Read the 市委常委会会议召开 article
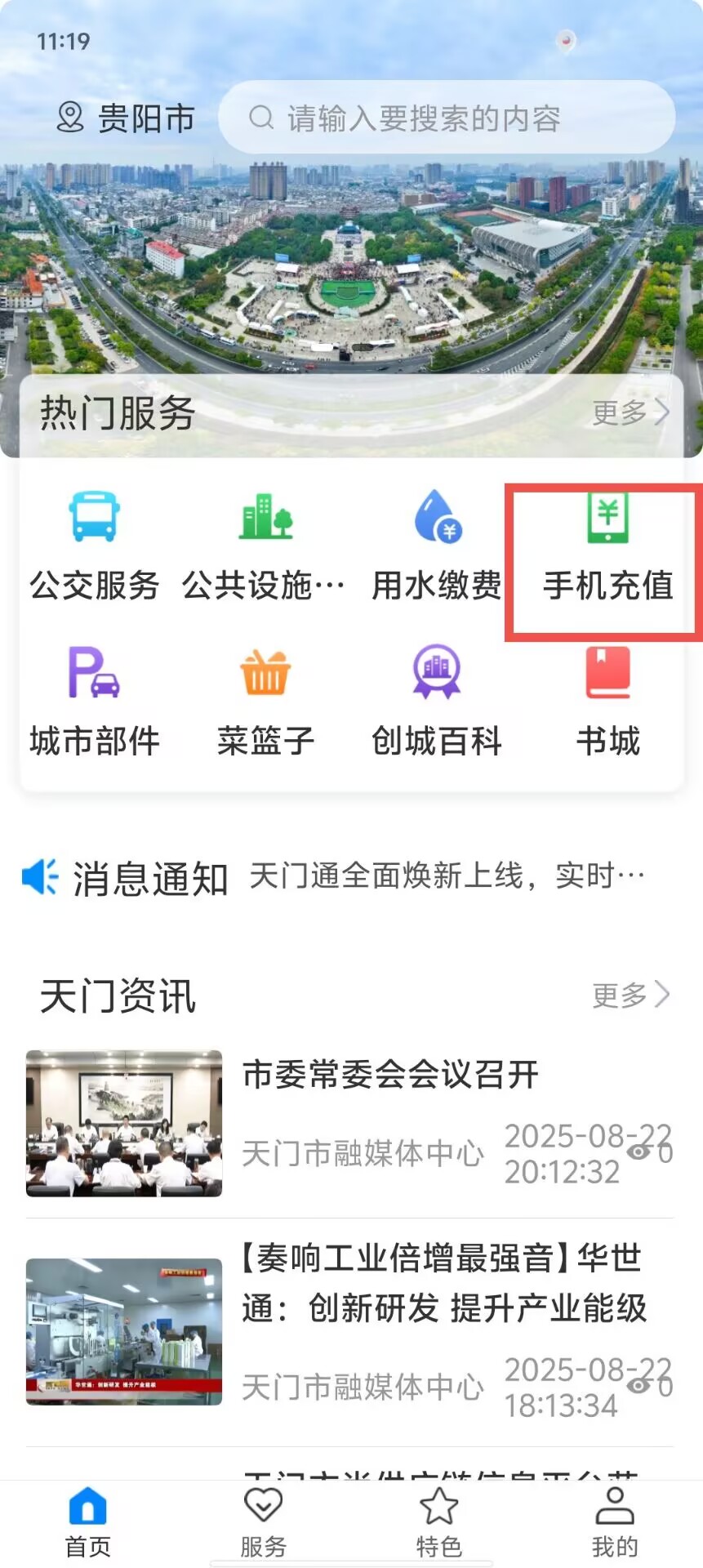Image resolution: width=703 pixels, height=1568 pixels. [390, 1075]
